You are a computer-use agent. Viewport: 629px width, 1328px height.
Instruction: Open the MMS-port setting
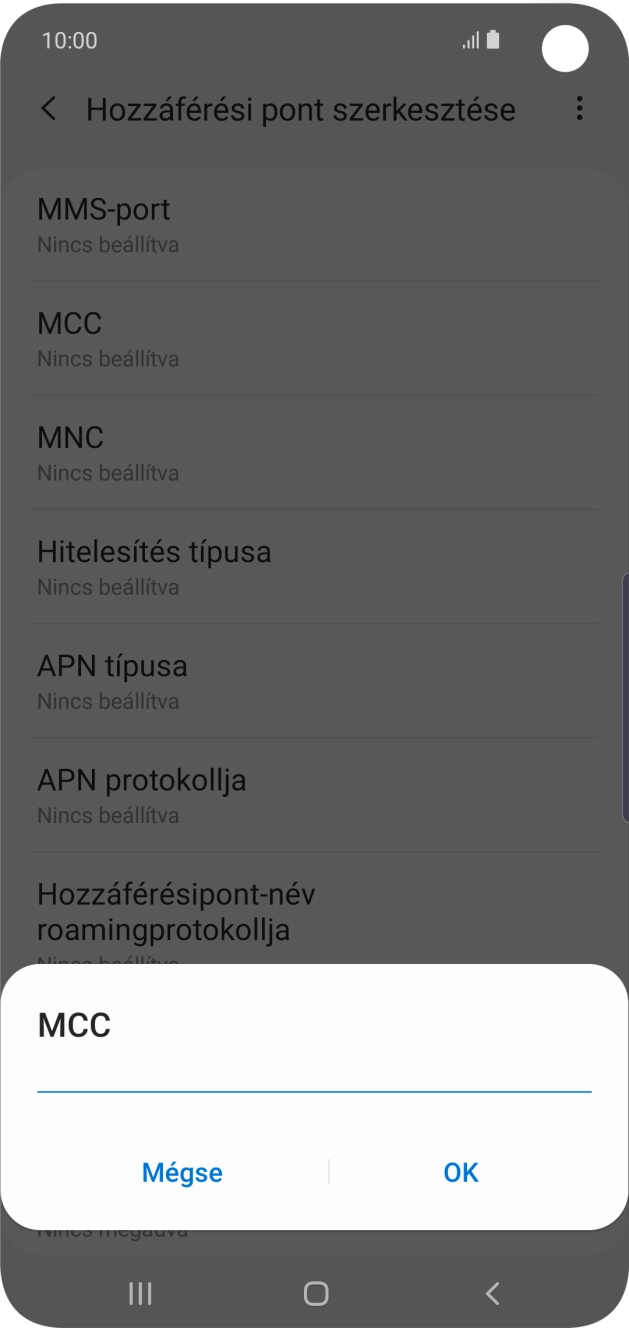[x=314, y=225]
